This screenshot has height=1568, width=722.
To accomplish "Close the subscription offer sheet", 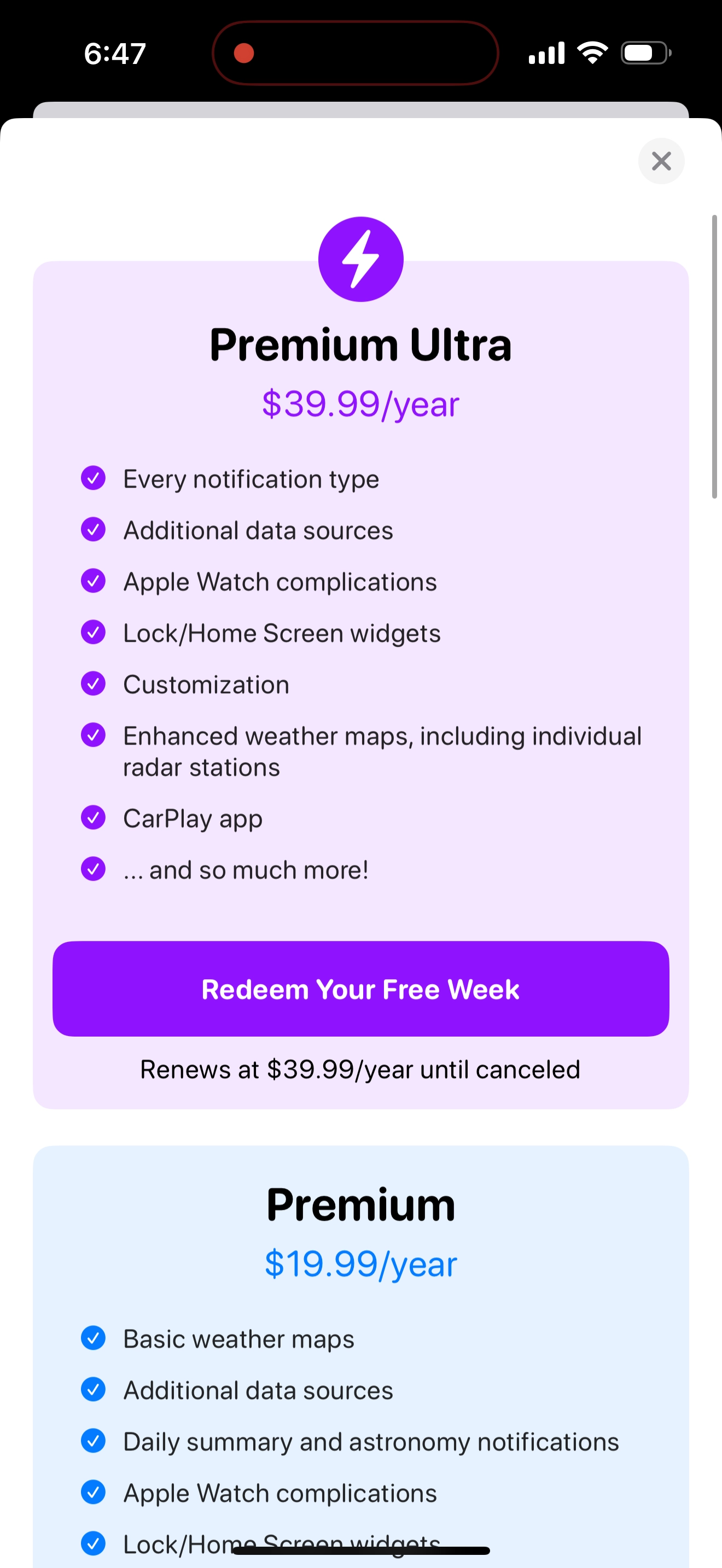I will point(661,161).
